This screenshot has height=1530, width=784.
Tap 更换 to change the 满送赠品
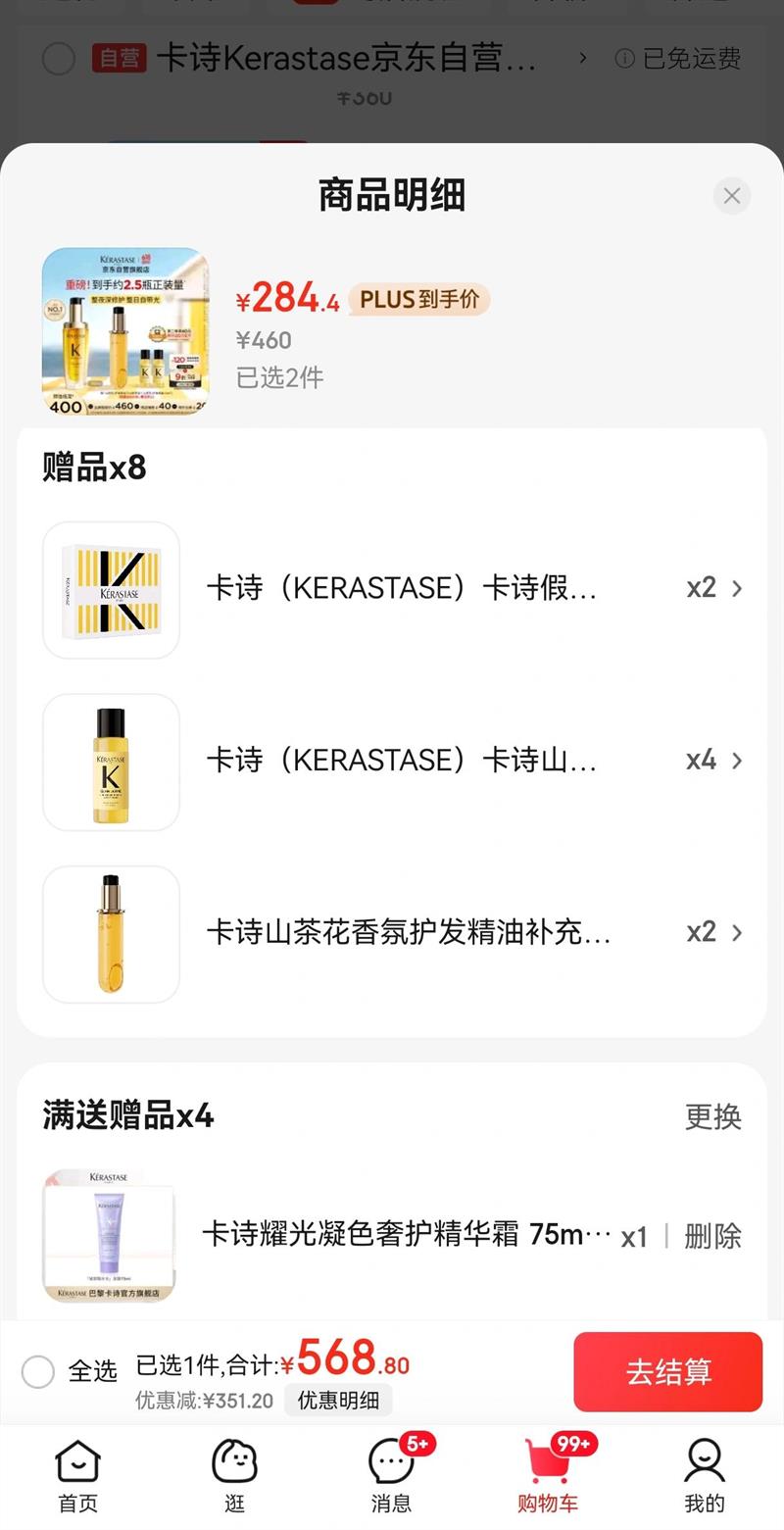[x=712, y=1116]
